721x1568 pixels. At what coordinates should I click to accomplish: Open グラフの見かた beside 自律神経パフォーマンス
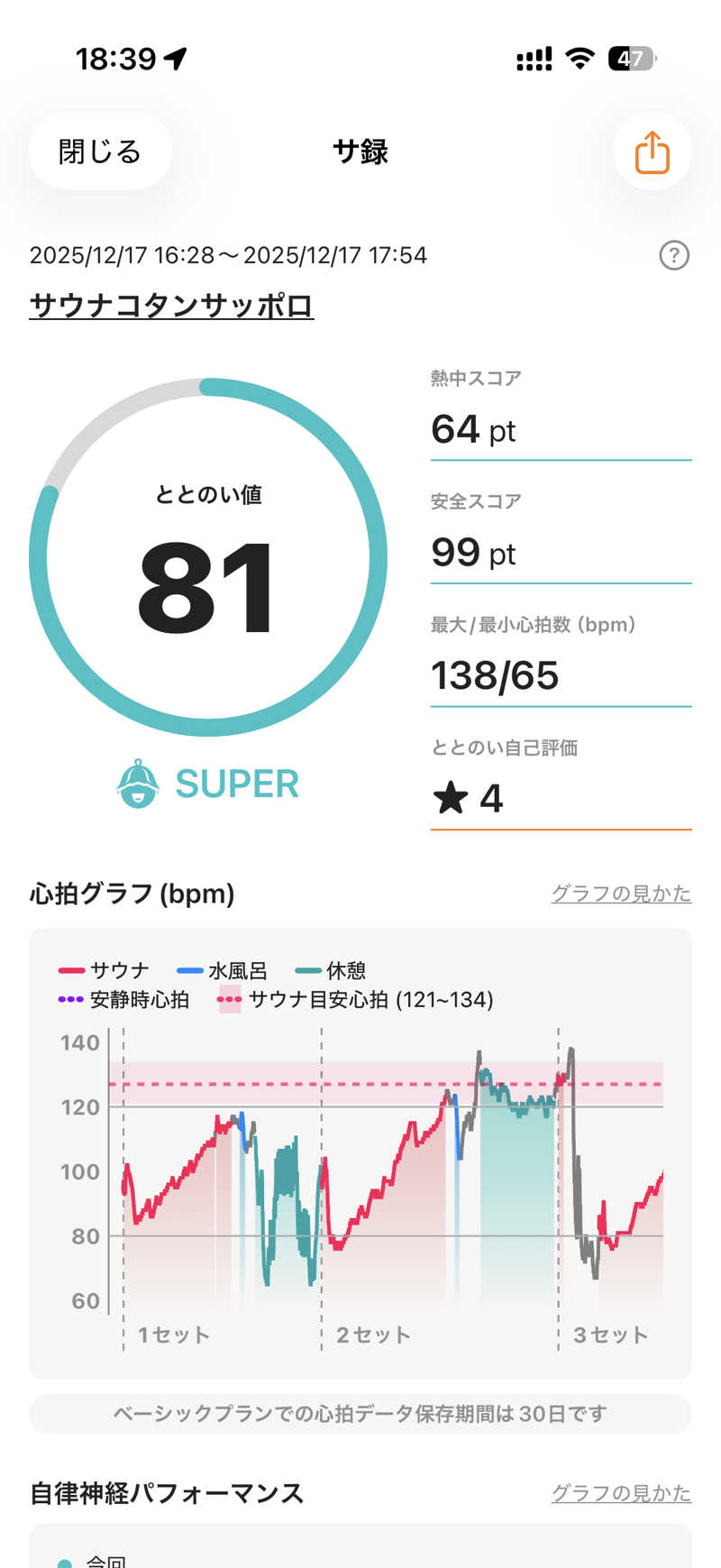pyautogui.click(x=621, y=1493)
